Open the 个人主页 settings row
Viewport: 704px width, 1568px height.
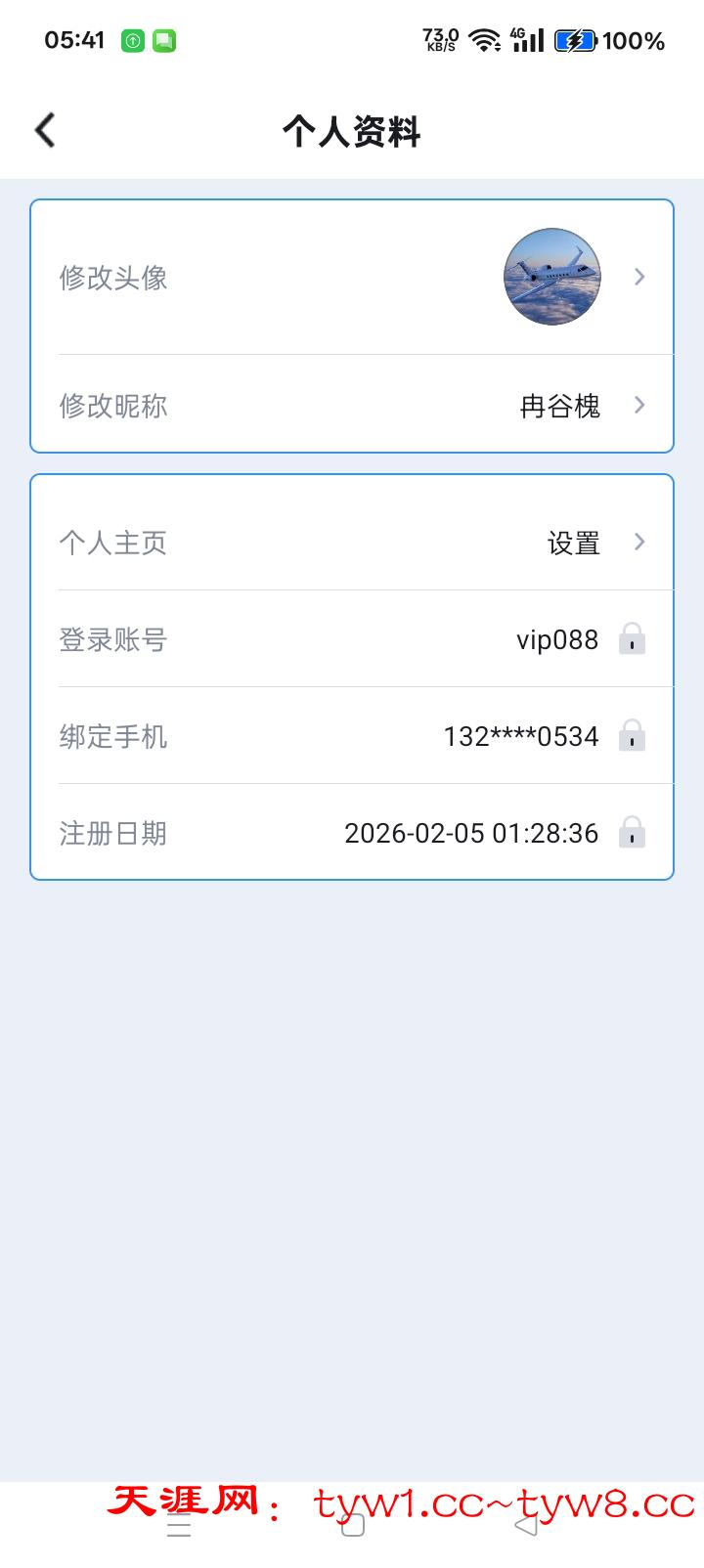(352, 542)
